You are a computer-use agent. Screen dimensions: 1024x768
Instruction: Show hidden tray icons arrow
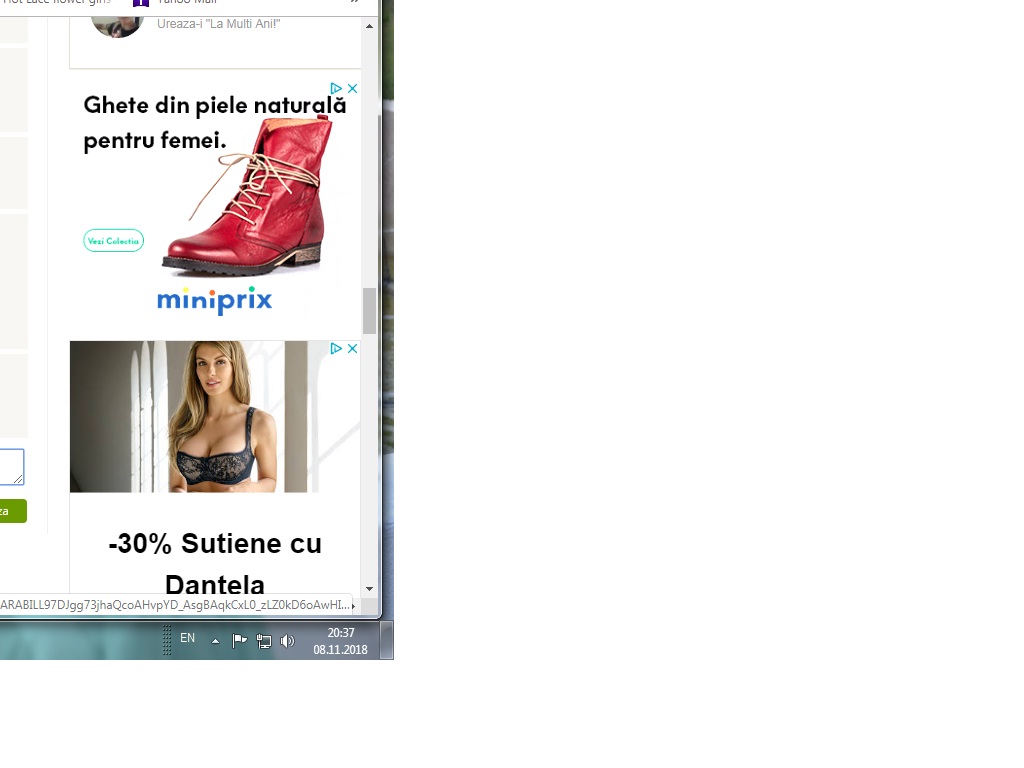215,641
